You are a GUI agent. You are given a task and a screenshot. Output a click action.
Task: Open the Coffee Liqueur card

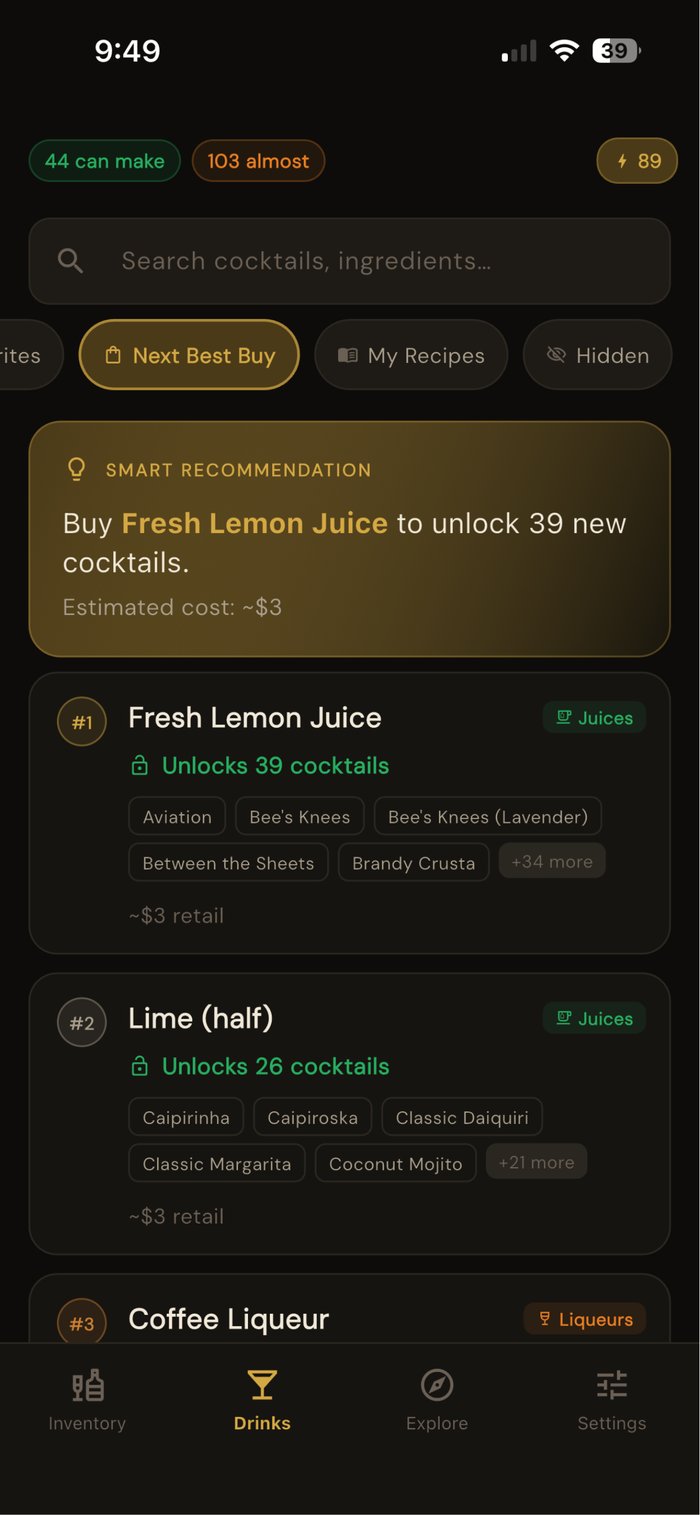(x=349, y=1308)
